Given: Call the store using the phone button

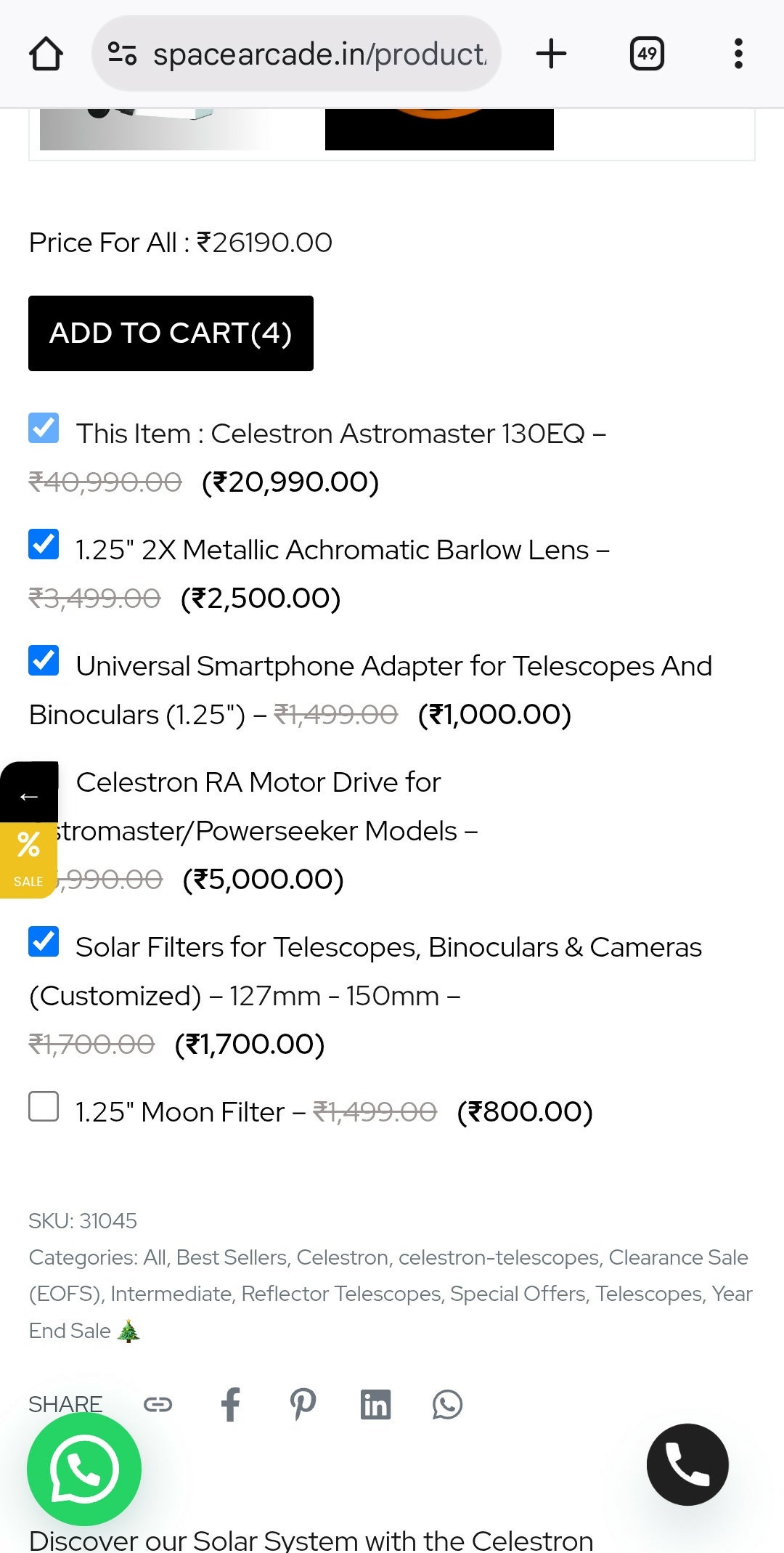Looking at the screenshot, I should point(687,1464).
